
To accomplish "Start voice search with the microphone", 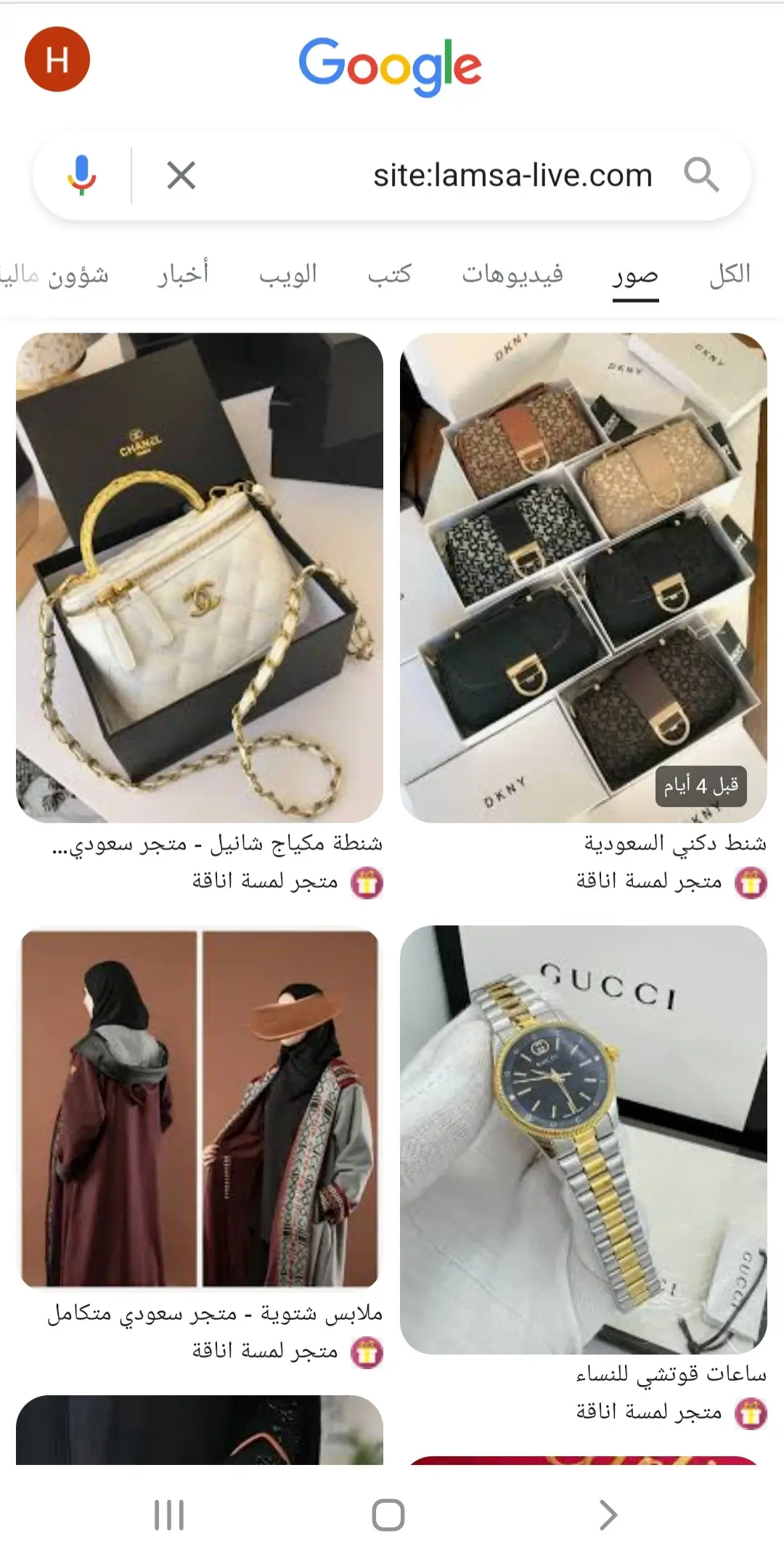I will 82,175.
